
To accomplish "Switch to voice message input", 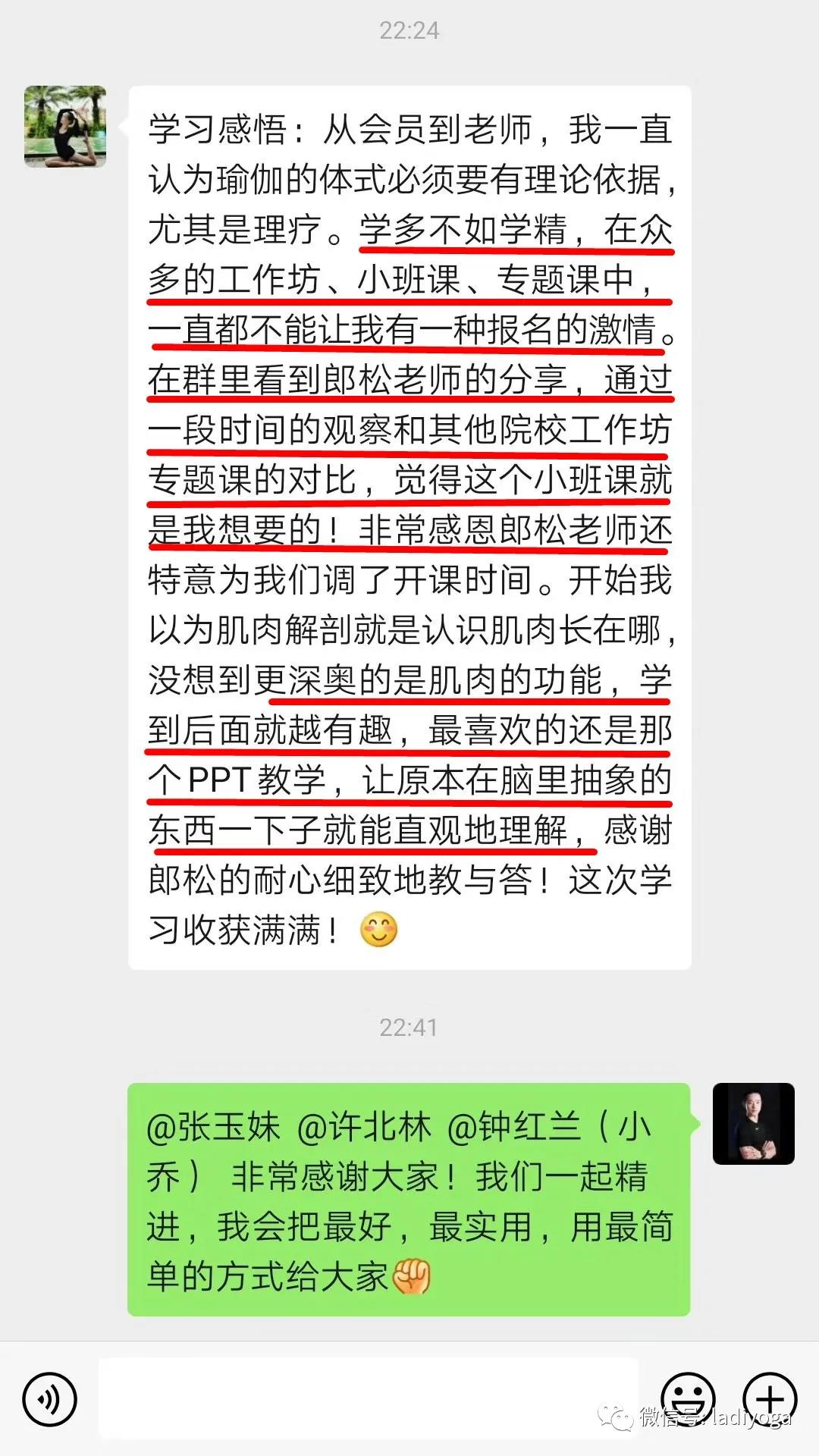I will [50, 1399].
